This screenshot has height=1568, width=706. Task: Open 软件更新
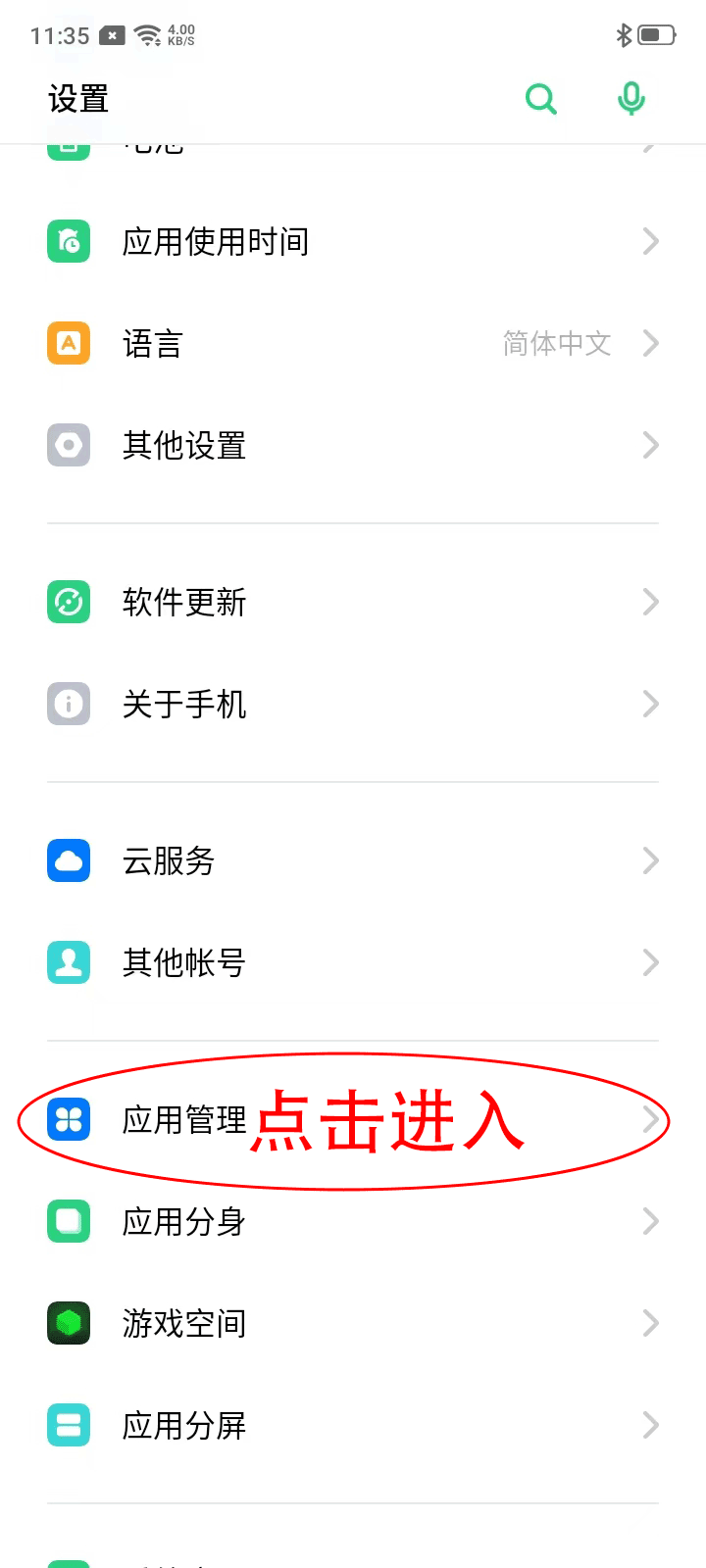click(352, 602)
